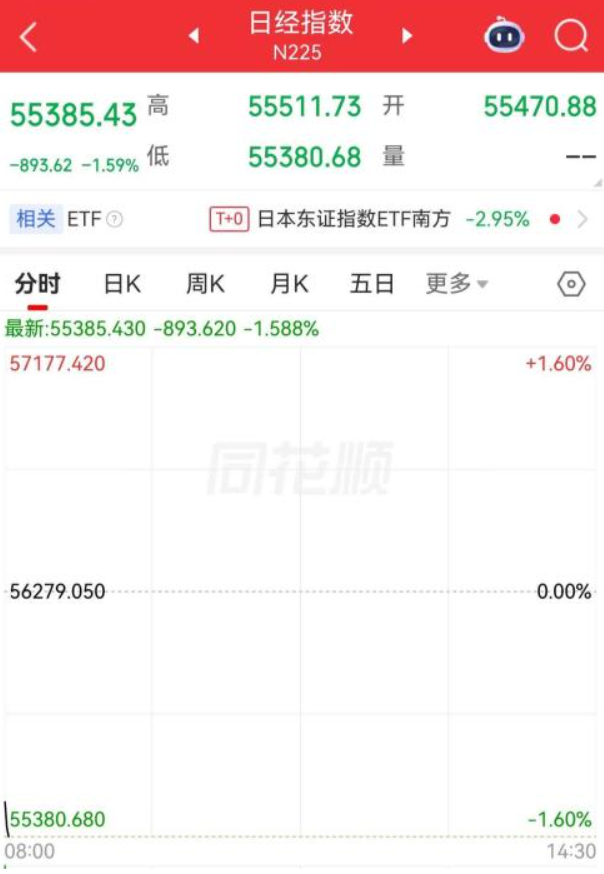Open chart settings hexagon icon

click(x=570, y=284)
